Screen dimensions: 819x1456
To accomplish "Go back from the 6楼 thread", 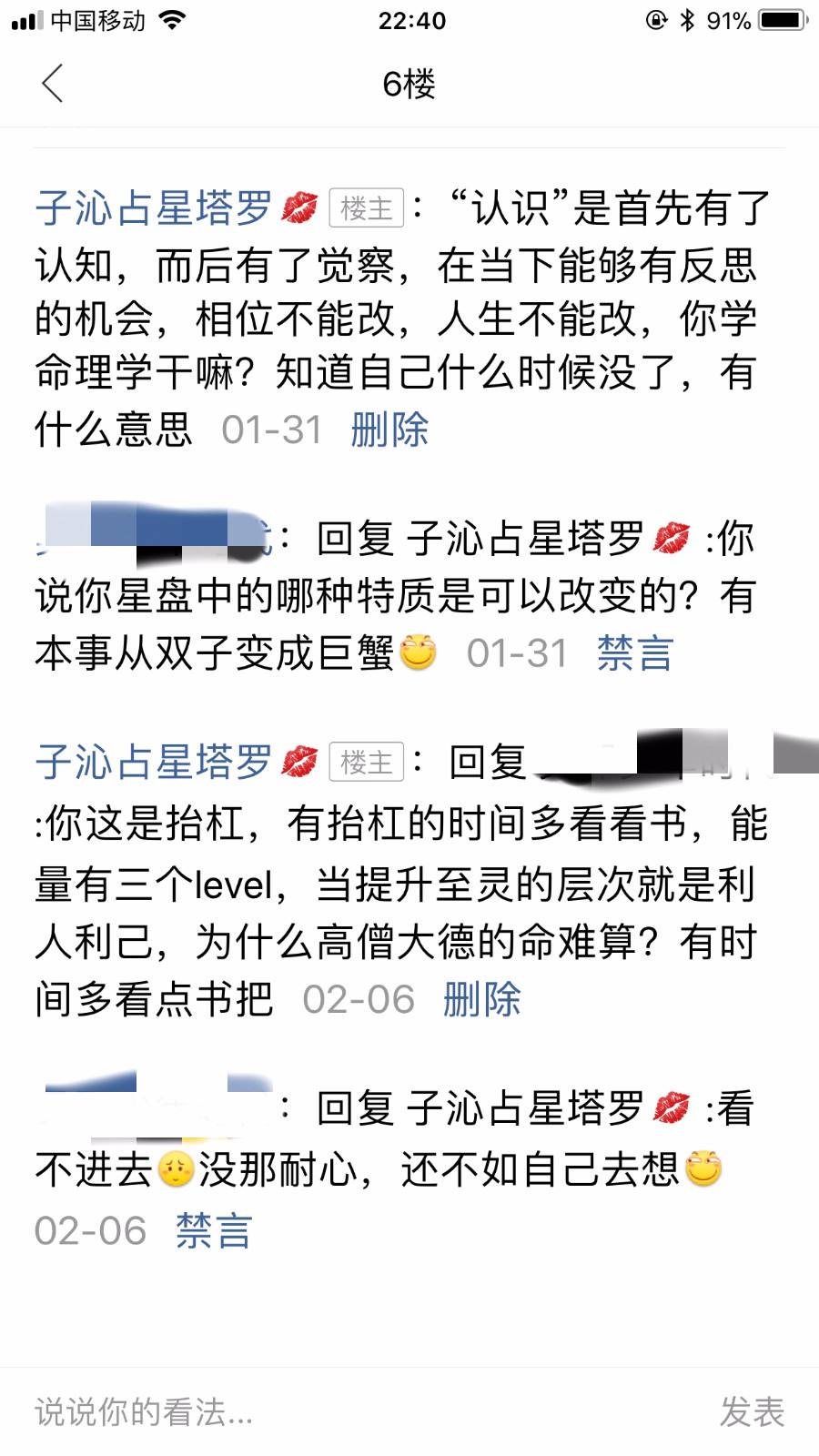I will pos(53,84).
